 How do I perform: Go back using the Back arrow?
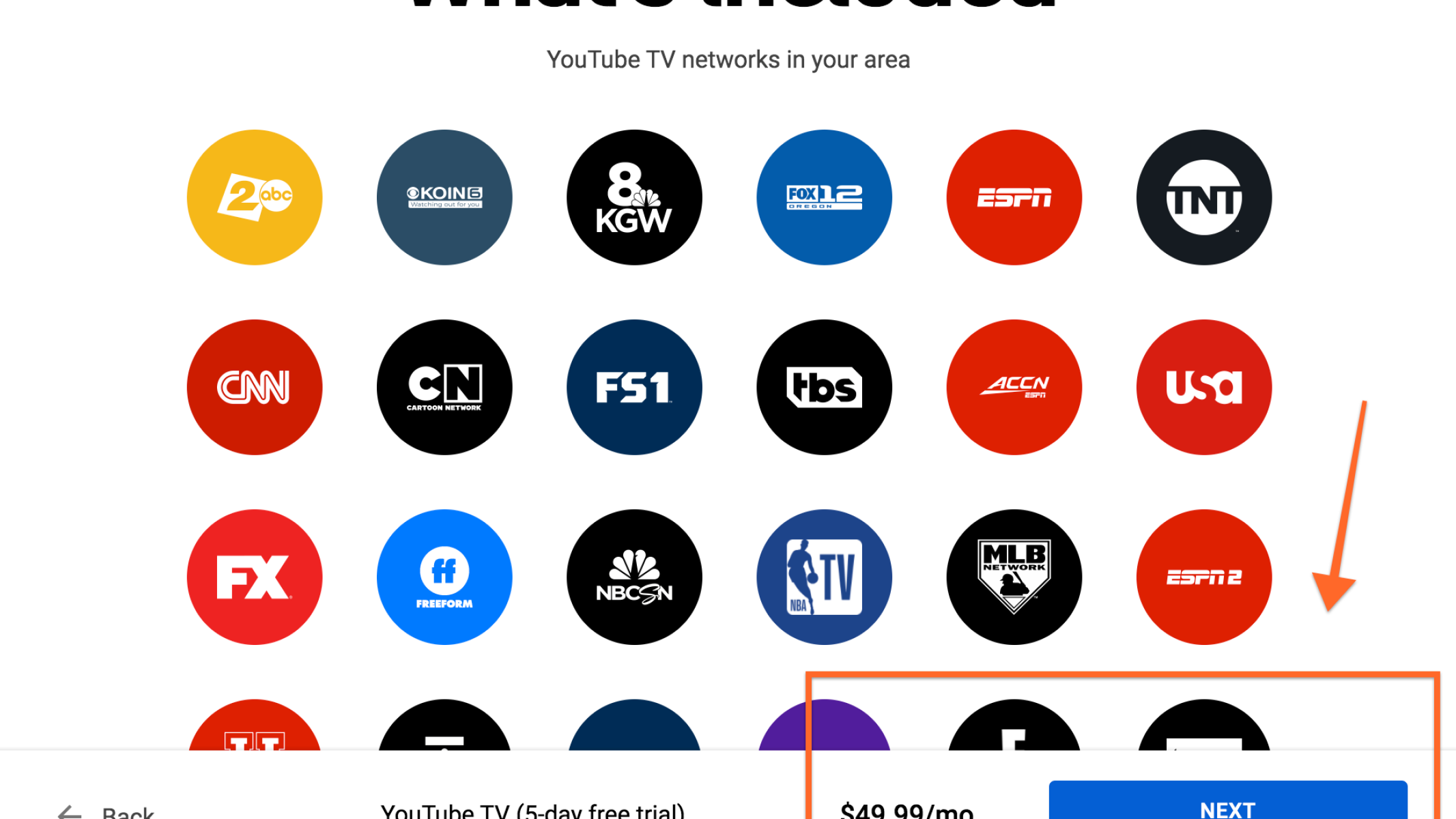tap(70, 811)
